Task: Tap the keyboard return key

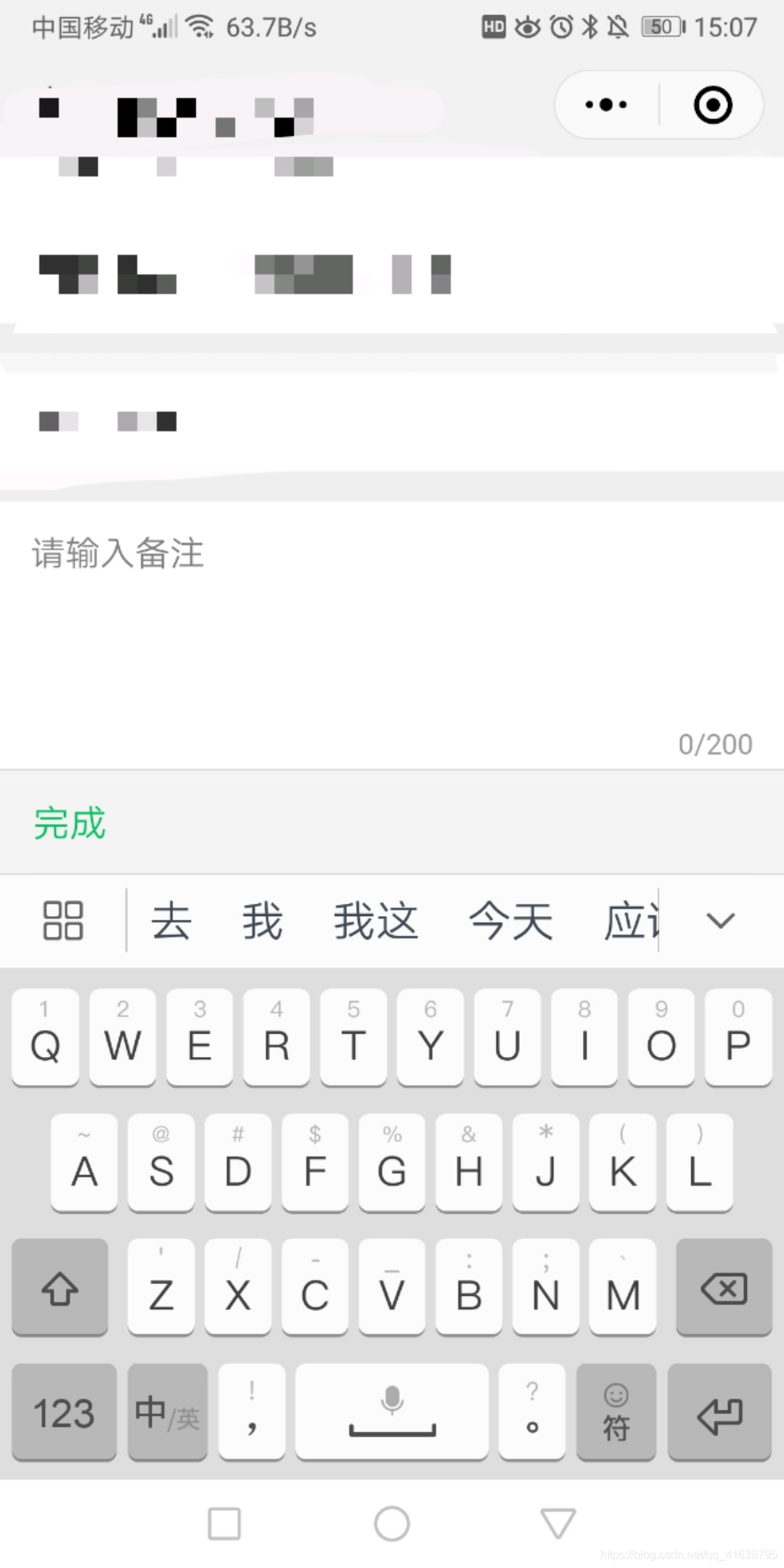Action: [719, 1412]
